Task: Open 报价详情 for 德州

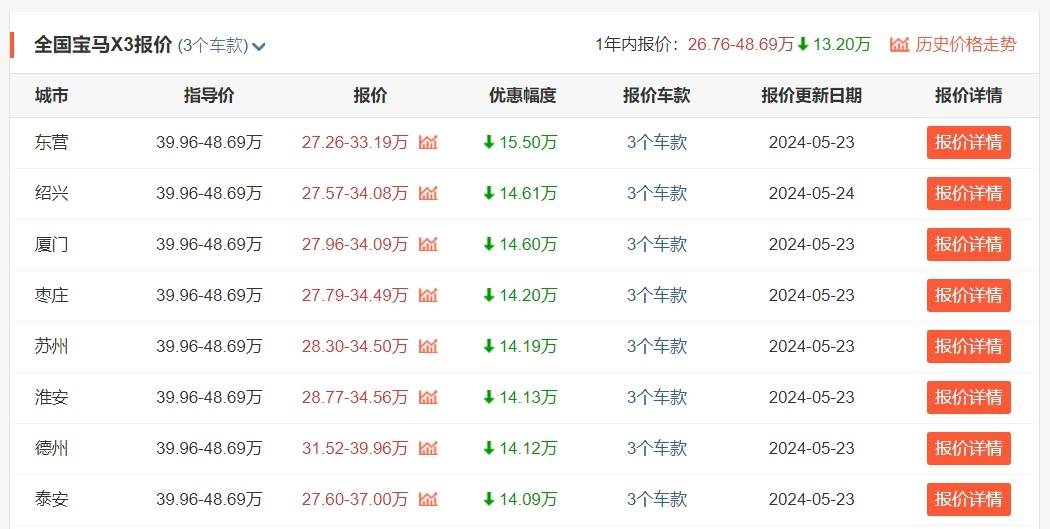Action: pos(968,448)
